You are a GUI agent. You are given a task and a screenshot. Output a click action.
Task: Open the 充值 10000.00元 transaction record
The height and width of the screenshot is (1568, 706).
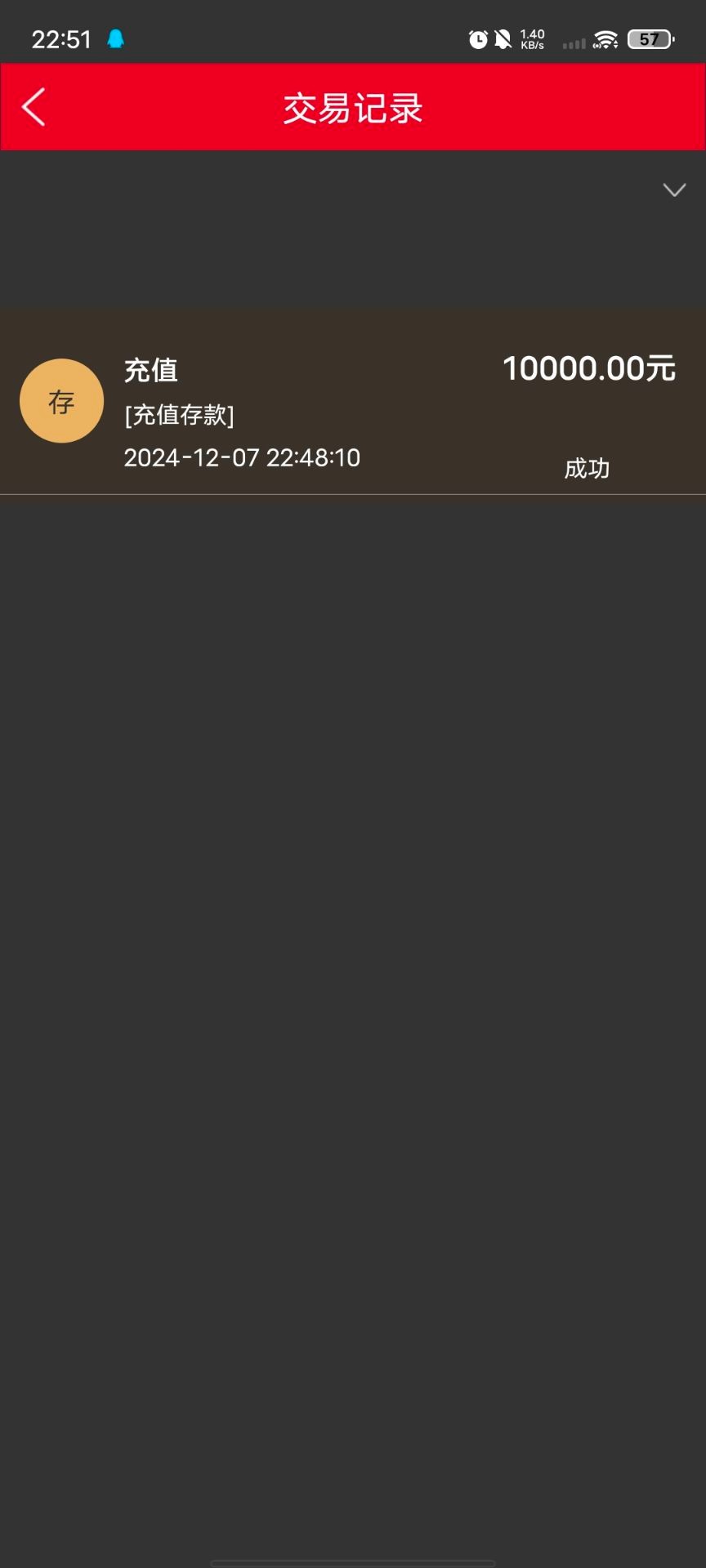pyautogui.click(x=353, y=402)
